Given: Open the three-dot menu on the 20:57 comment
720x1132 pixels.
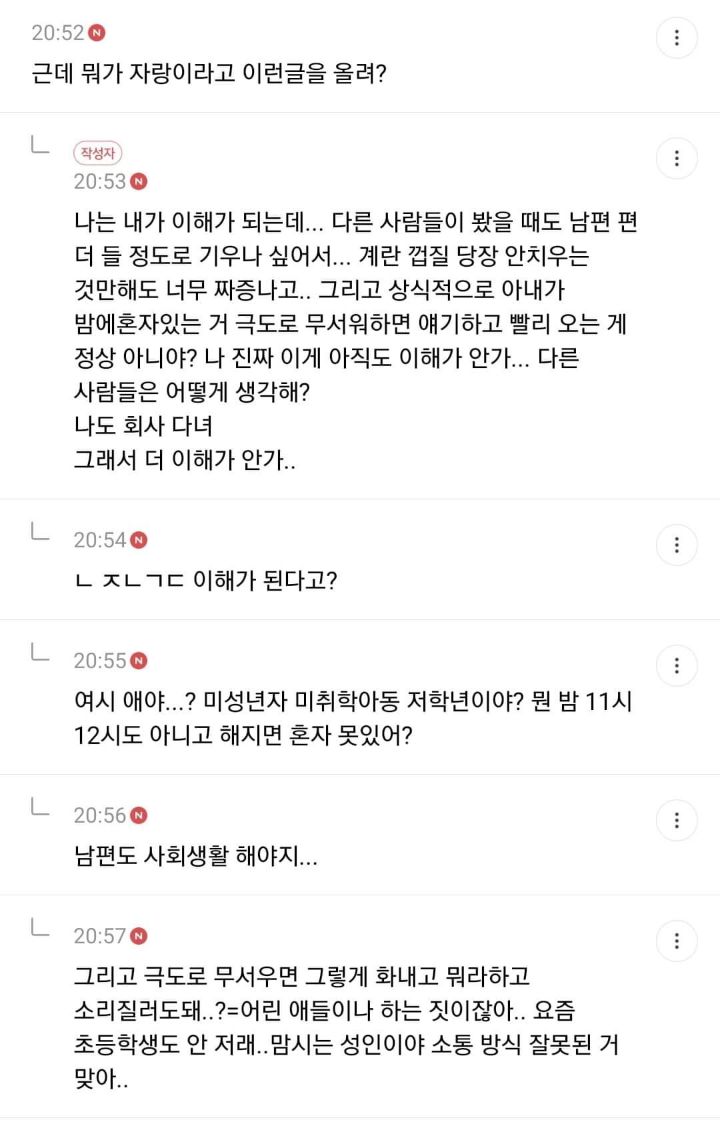Looking at the screenshot, I should click(677, 941).
